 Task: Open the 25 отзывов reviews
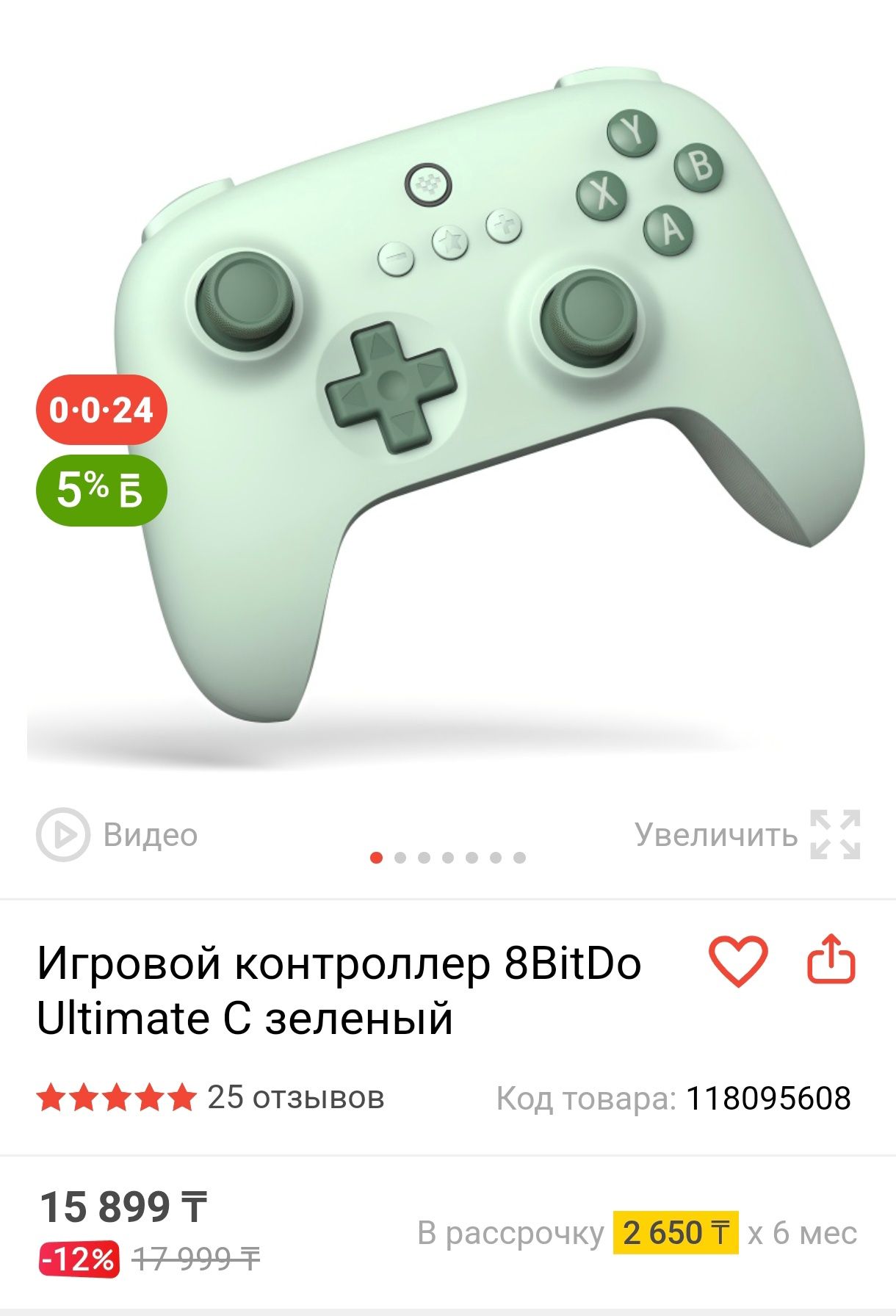coord(295,1097)
